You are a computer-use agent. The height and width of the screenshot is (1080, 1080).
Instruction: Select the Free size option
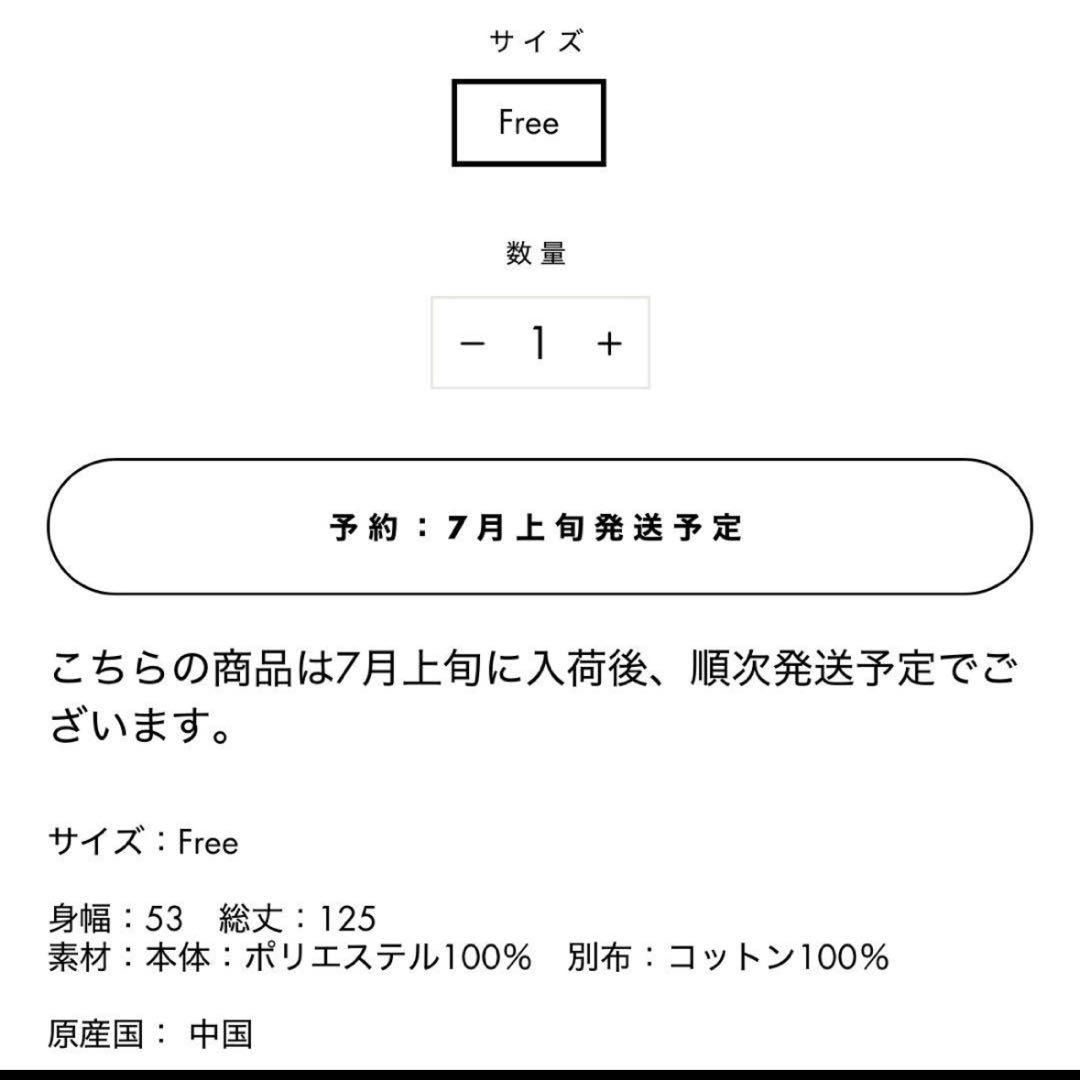tap(528, 123)
